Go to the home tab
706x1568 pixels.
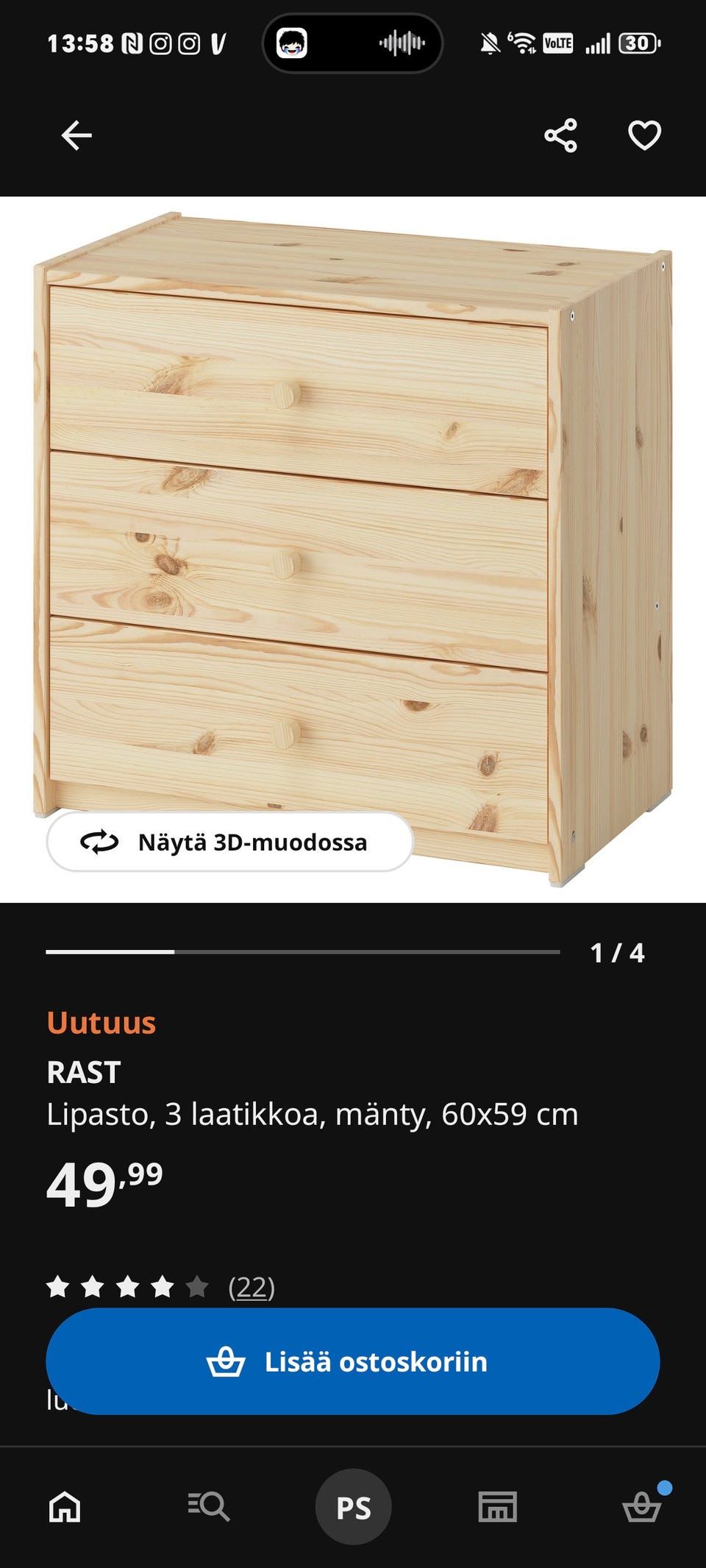65,1506
